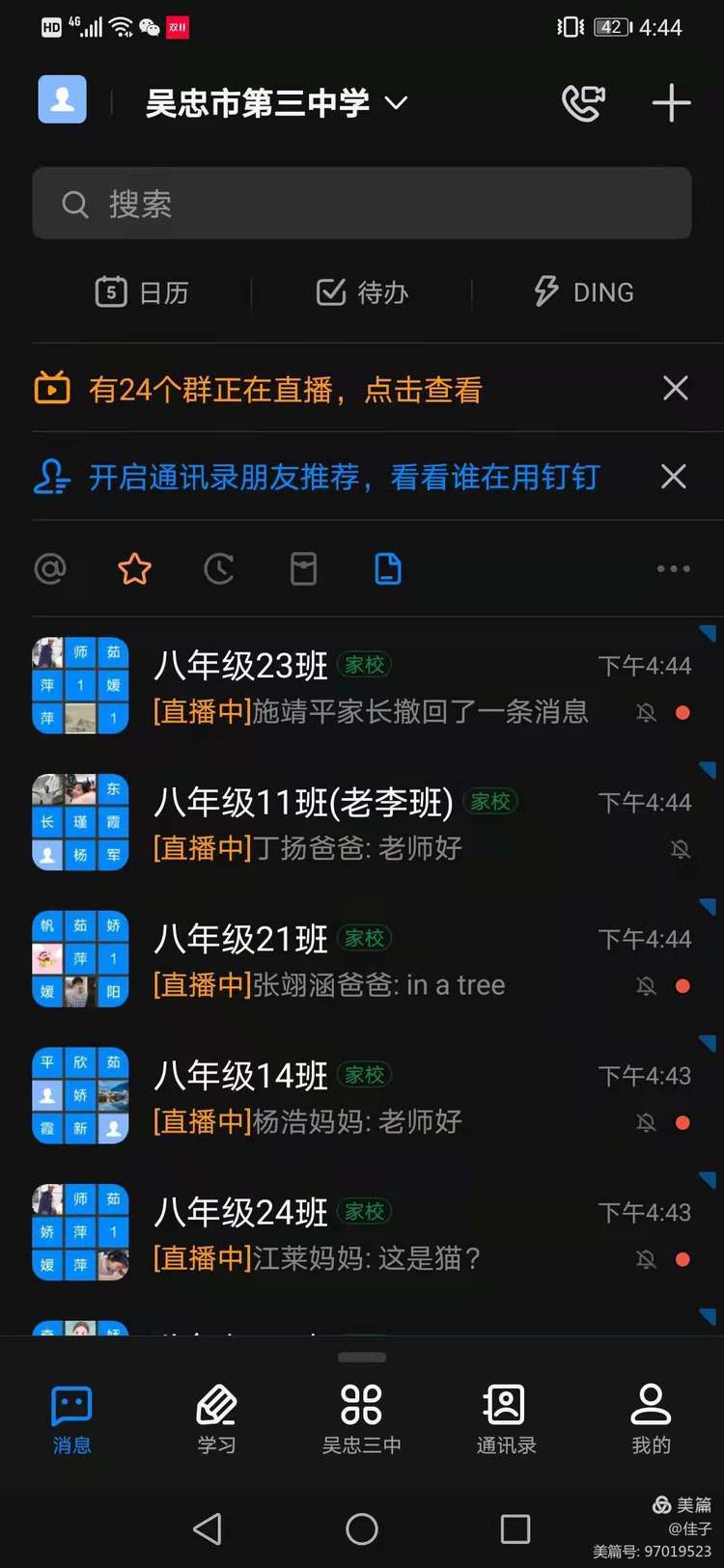Tap the plus icon to add
Viewport: 724px width, 1568px height.
671,102
